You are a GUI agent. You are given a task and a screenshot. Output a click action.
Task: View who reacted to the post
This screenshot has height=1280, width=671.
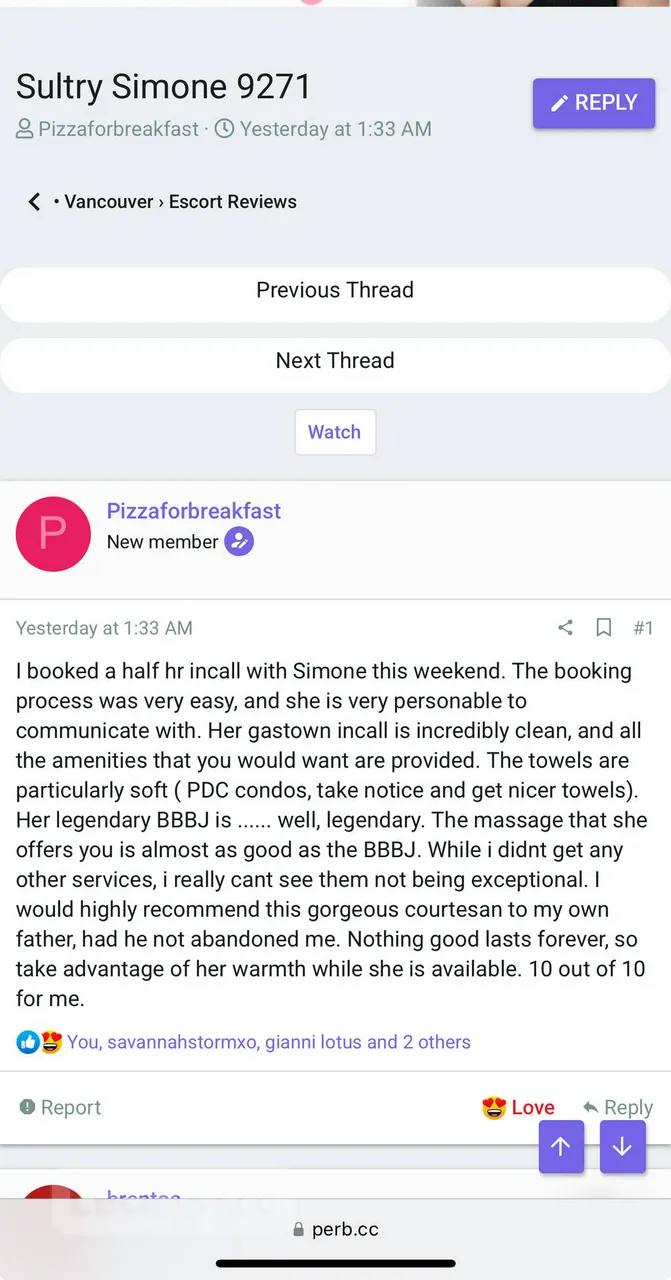268,1042
